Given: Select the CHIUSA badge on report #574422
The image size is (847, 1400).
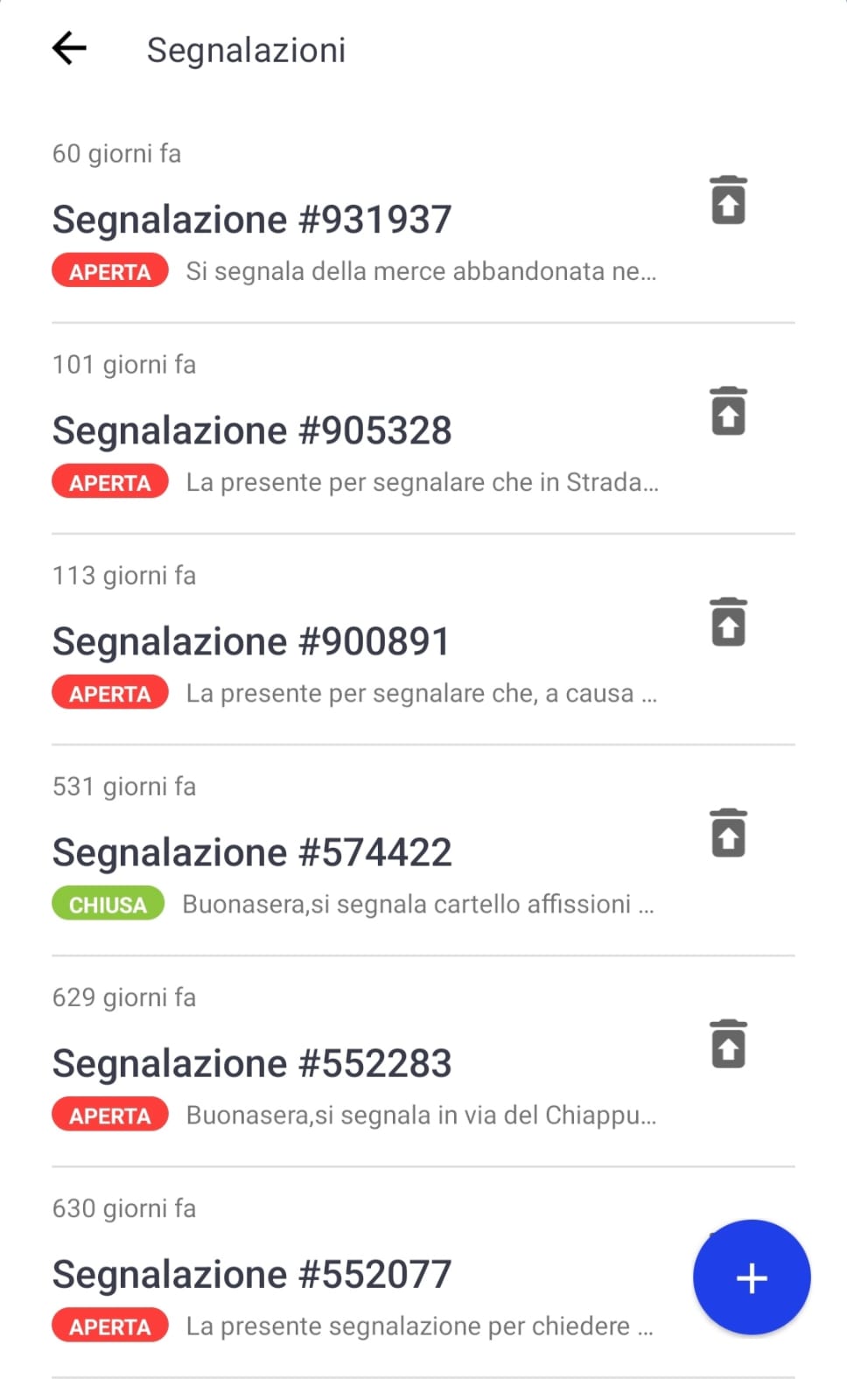Looking at the screenshot, I should pyautogui.click(x=108, y=904).
